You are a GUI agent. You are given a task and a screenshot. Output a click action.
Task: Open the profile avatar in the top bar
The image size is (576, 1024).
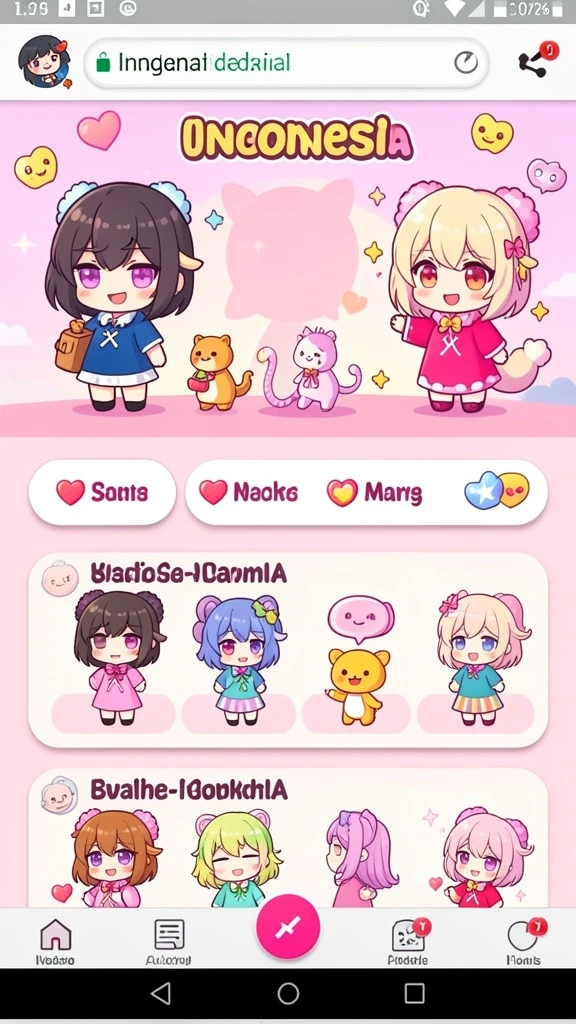coord(44,62)
